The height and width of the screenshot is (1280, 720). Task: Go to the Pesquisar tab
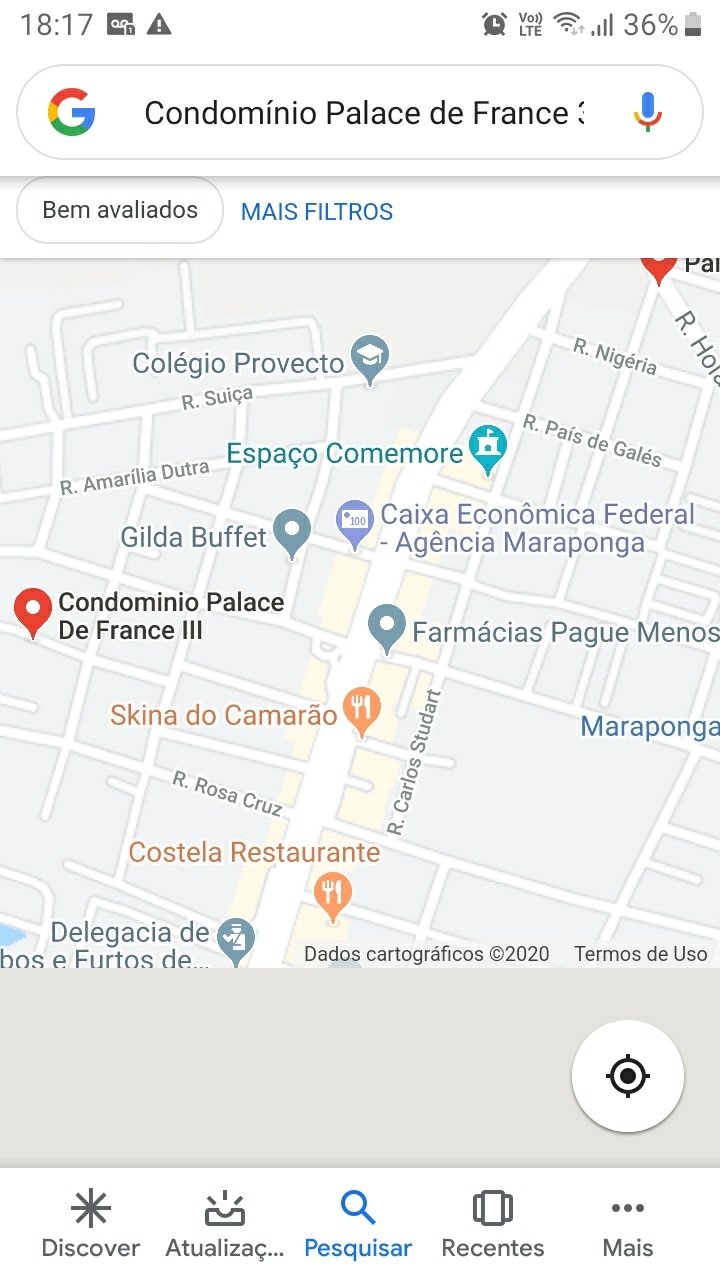tap(358, 1224)
